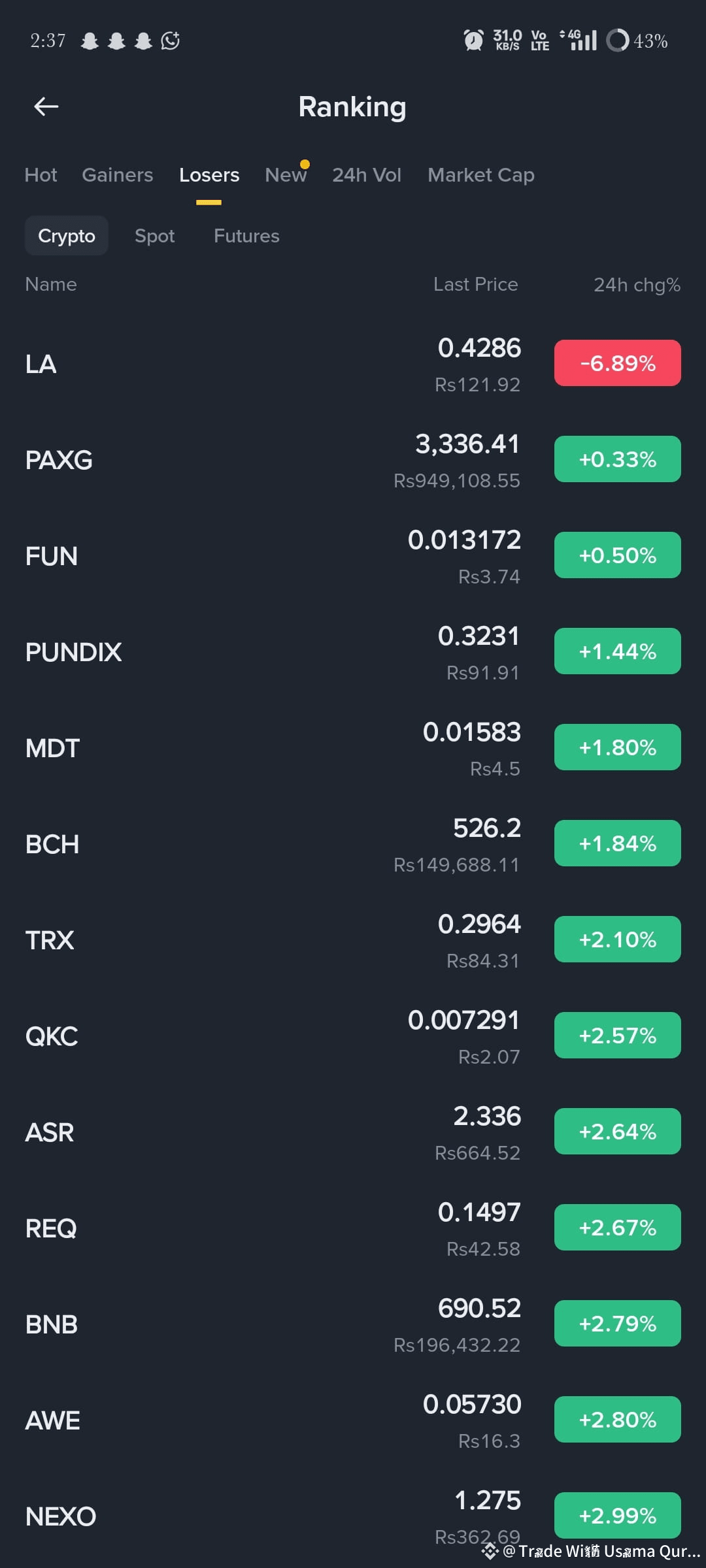Open the LA coin row
Screen dimensions: 706x1568
coord(353,364)
